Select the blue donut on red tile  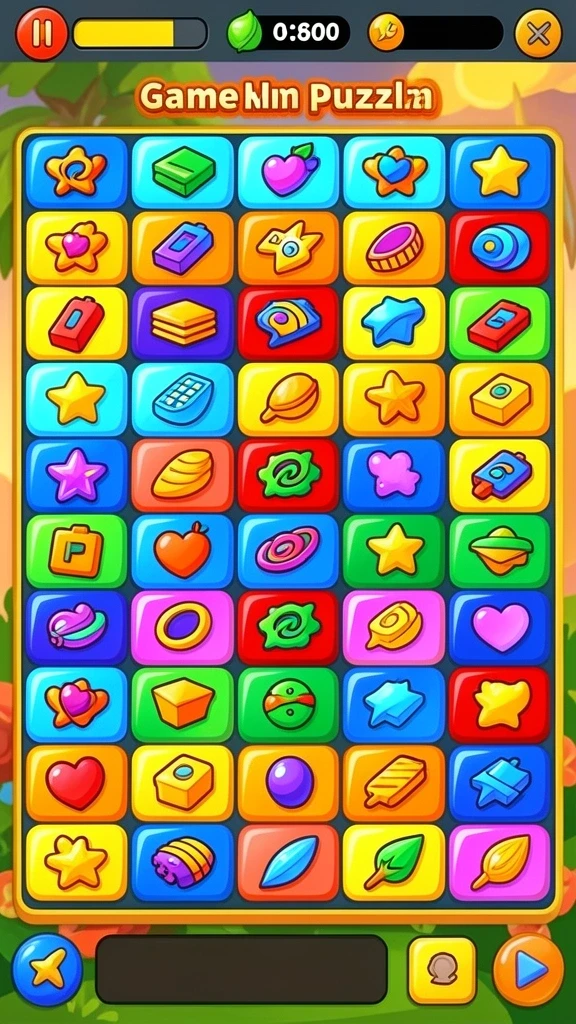point(500,248)
